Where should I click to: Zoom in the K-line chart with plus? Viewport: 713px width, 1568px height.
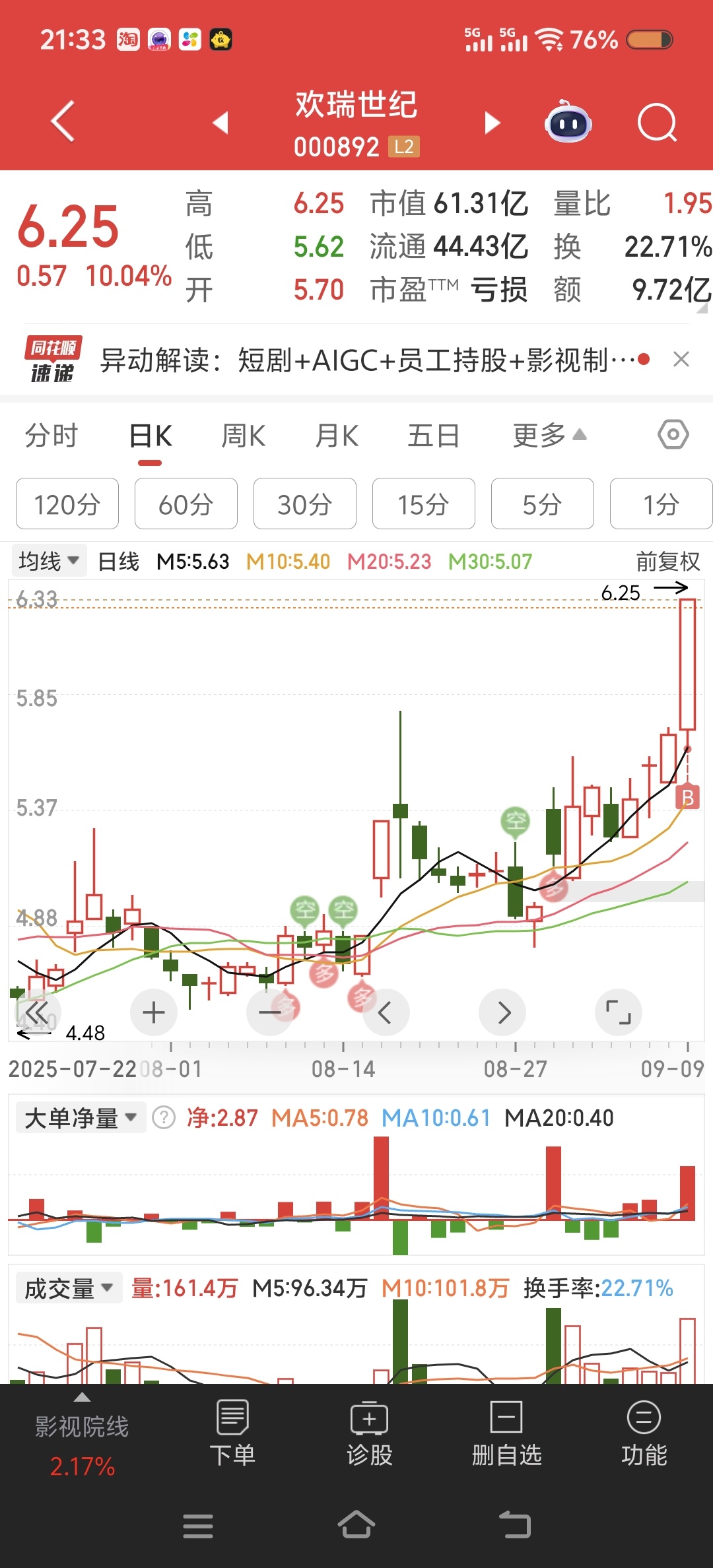[154, 1012]
